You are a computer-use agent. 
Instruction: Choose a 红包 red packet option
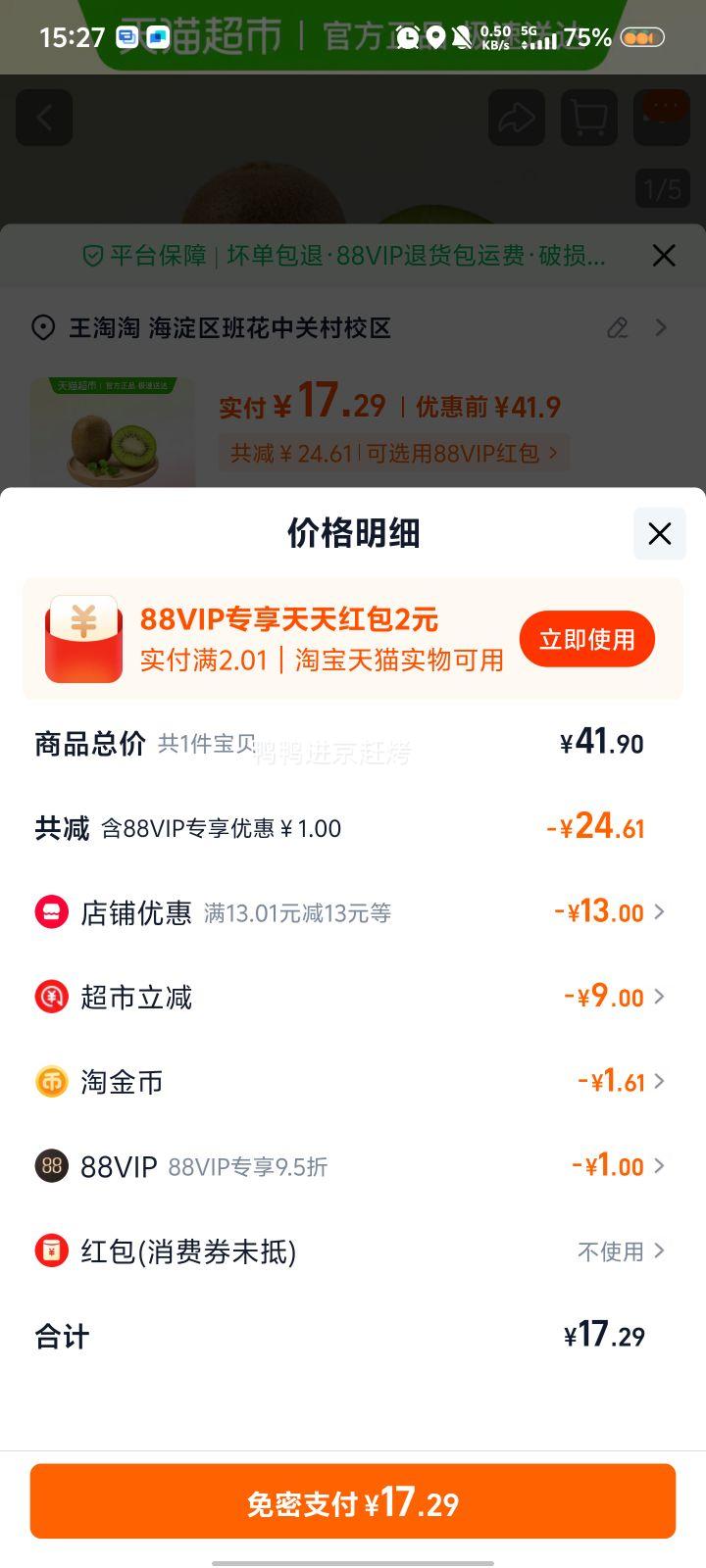point(620,1251)
